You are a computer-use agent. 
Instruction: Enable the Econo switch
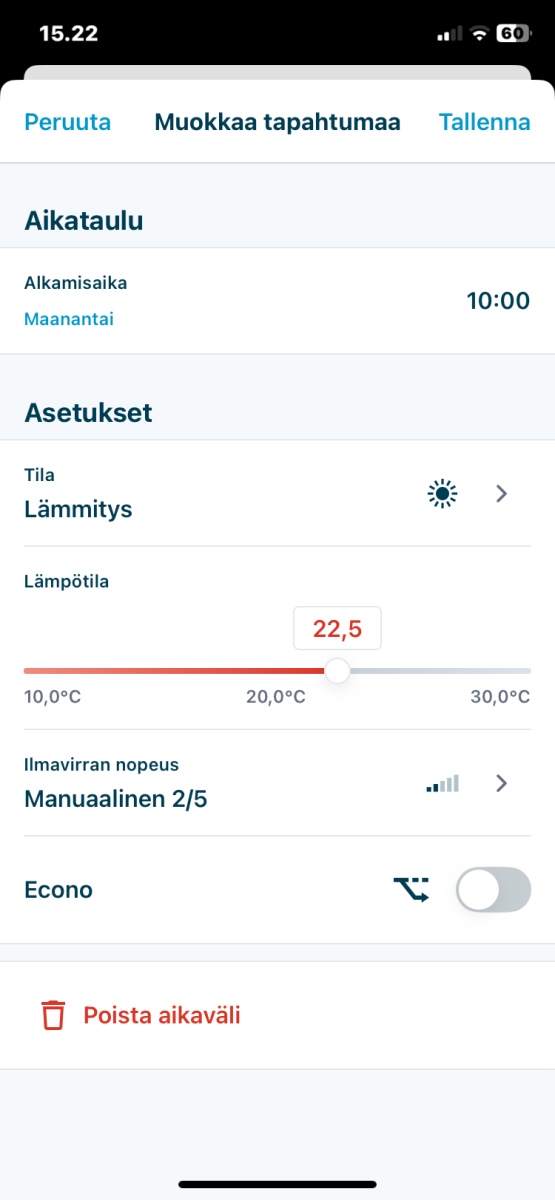point(493,890)
